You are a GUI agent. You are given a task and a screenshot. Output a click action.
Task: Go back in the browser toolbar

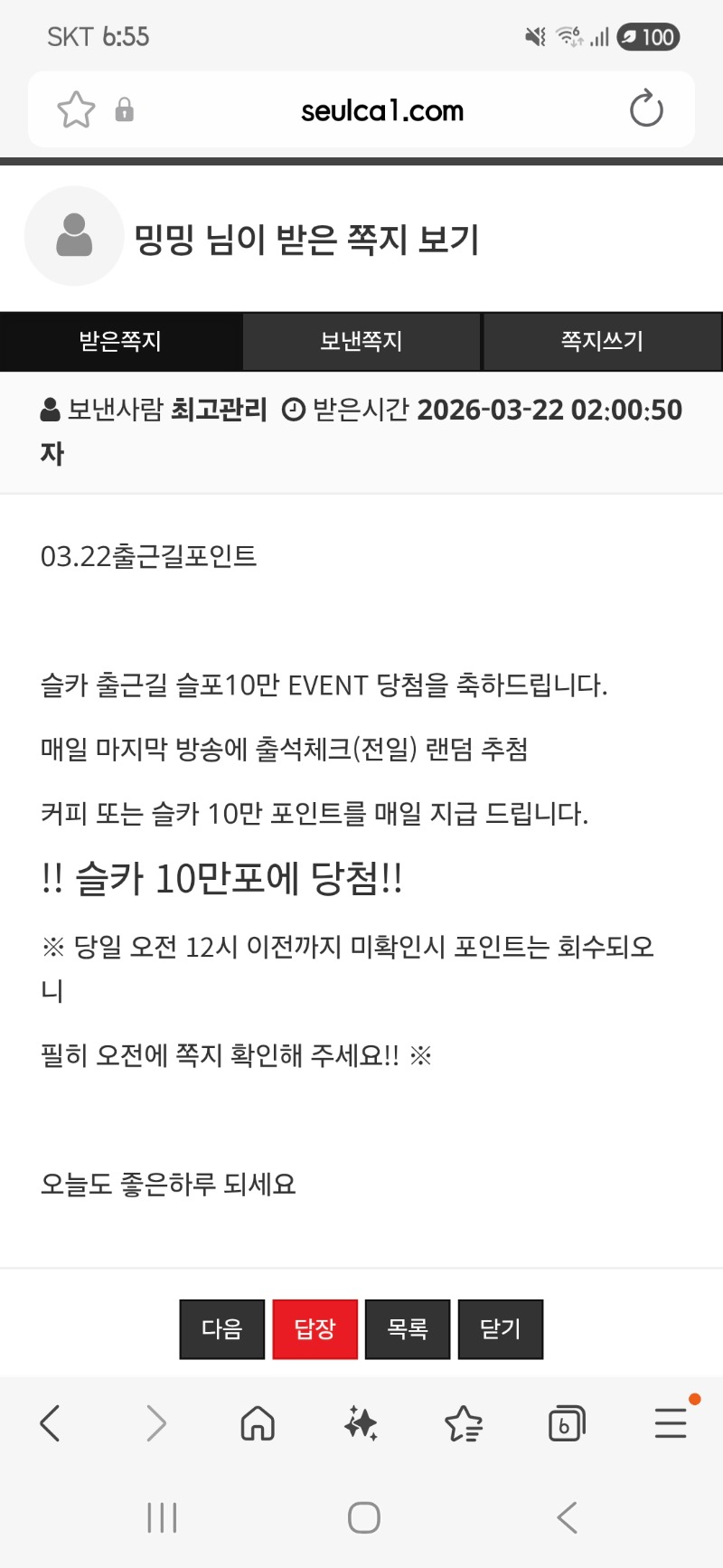(x=51, y=1423)
